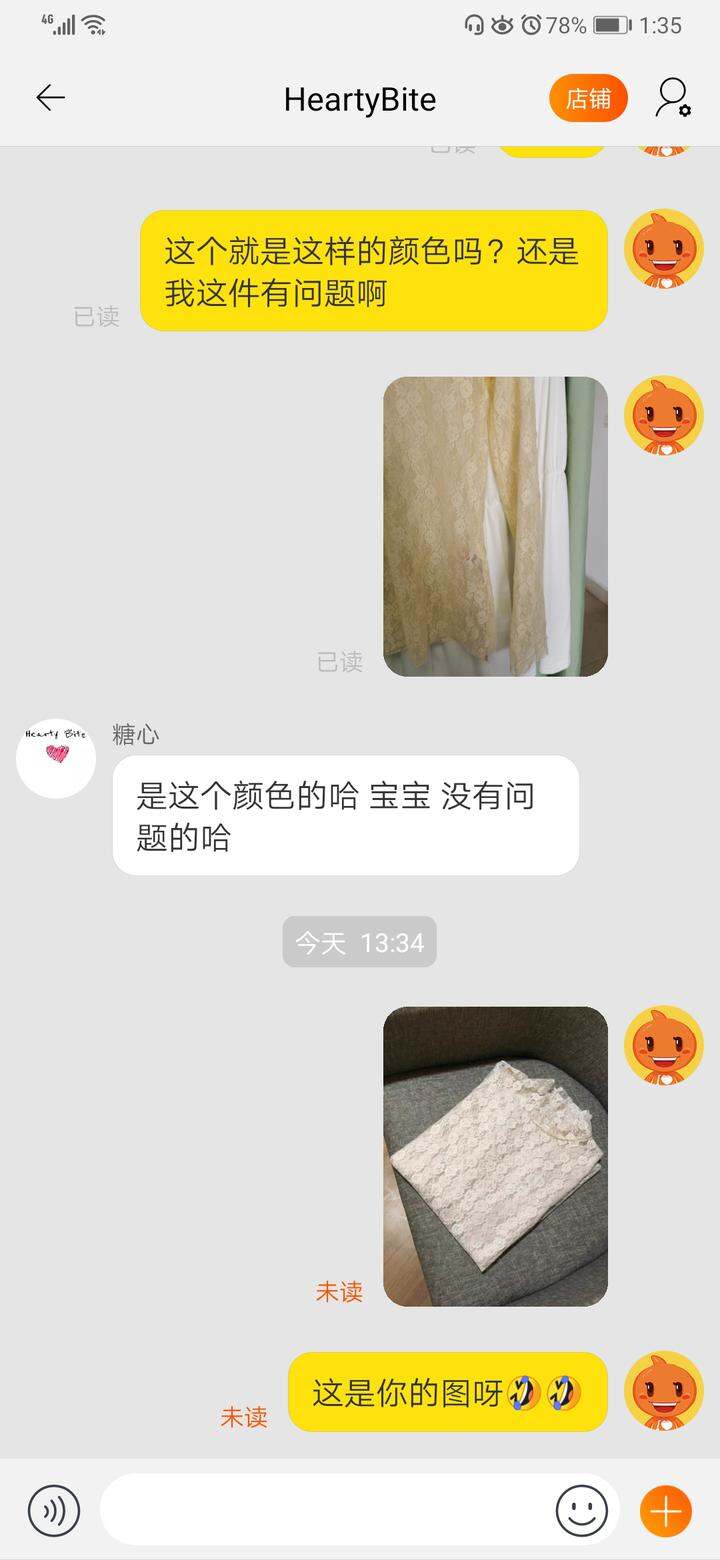Open the emoji picker
This screenshot has width=720, height=1560.
582,1510
